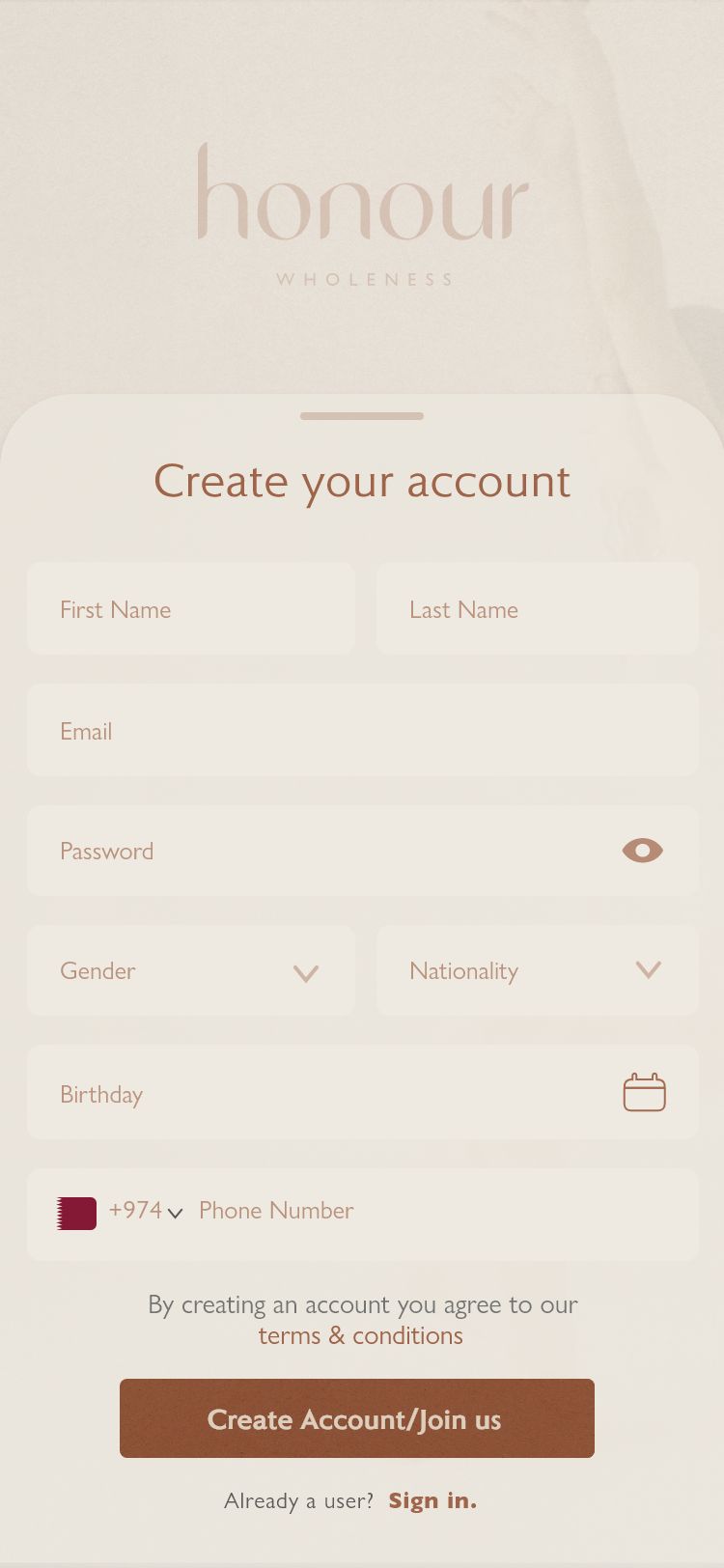Expand the +974 country code selector
Screen dimensions: 724x1568
click(x=145, y=1211)
